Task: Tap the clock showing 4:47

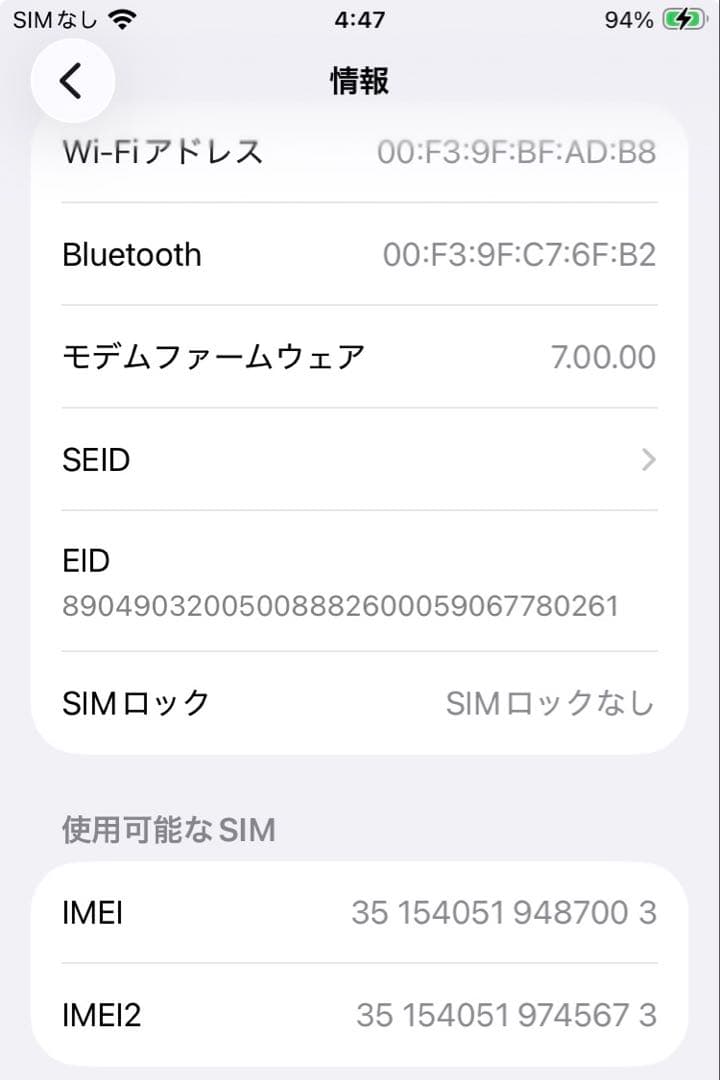Action: [x=357, y=17]
